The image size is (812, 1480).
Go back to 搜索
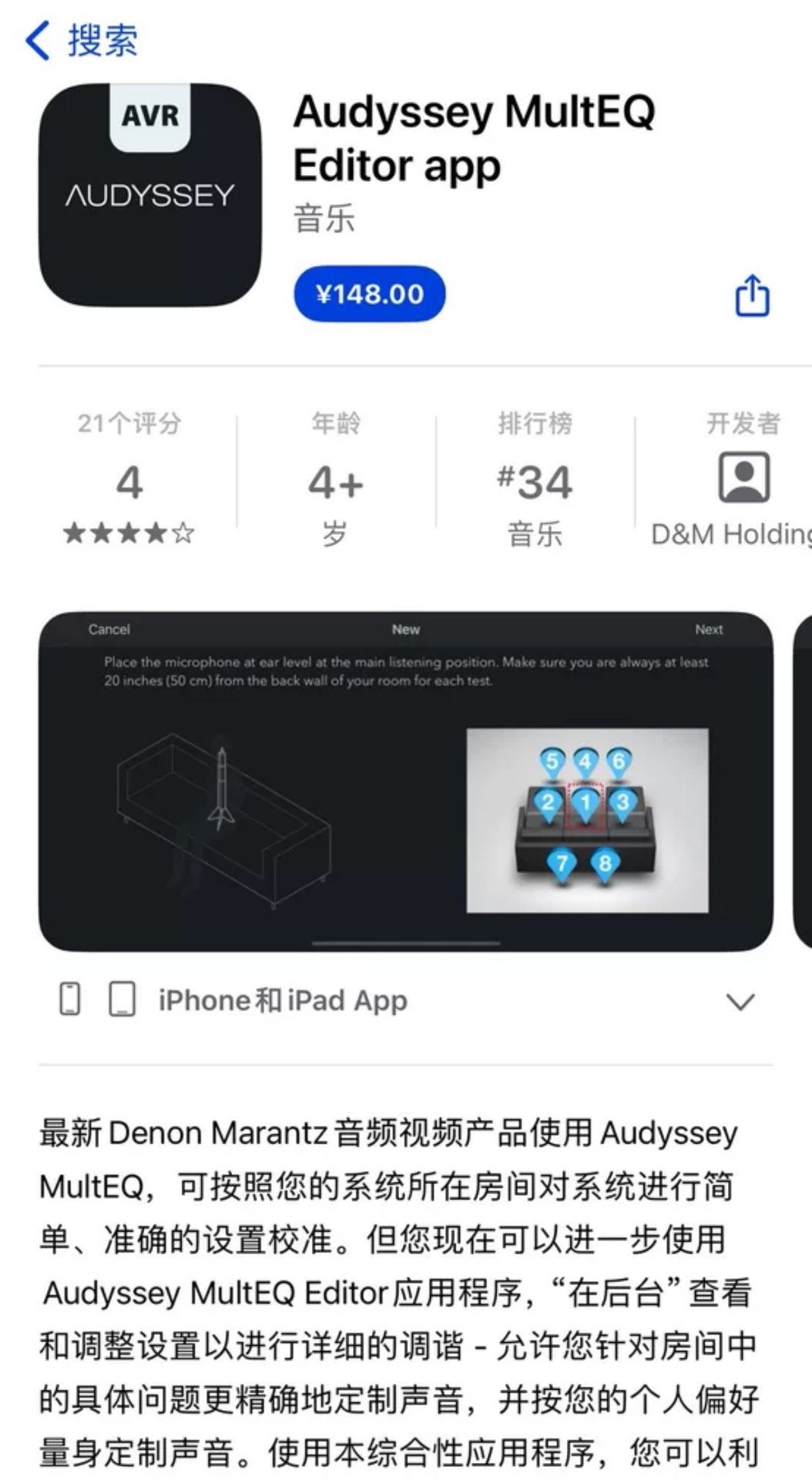[x=81, y=40]
